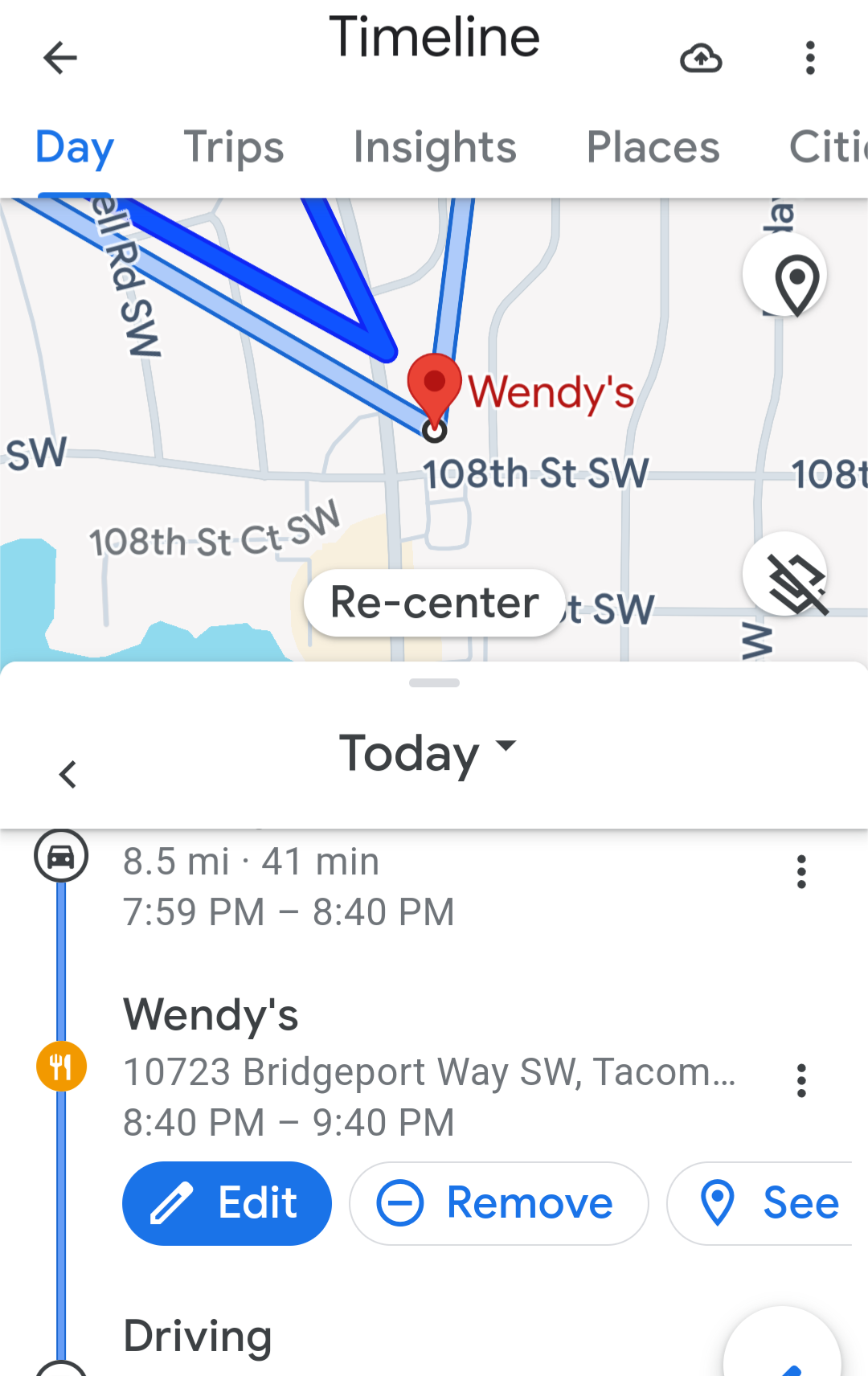The height and width of the screenshot is (1376, 868).
Task: Edit the Wendy's visit
Action: [x=227, y=1203]
